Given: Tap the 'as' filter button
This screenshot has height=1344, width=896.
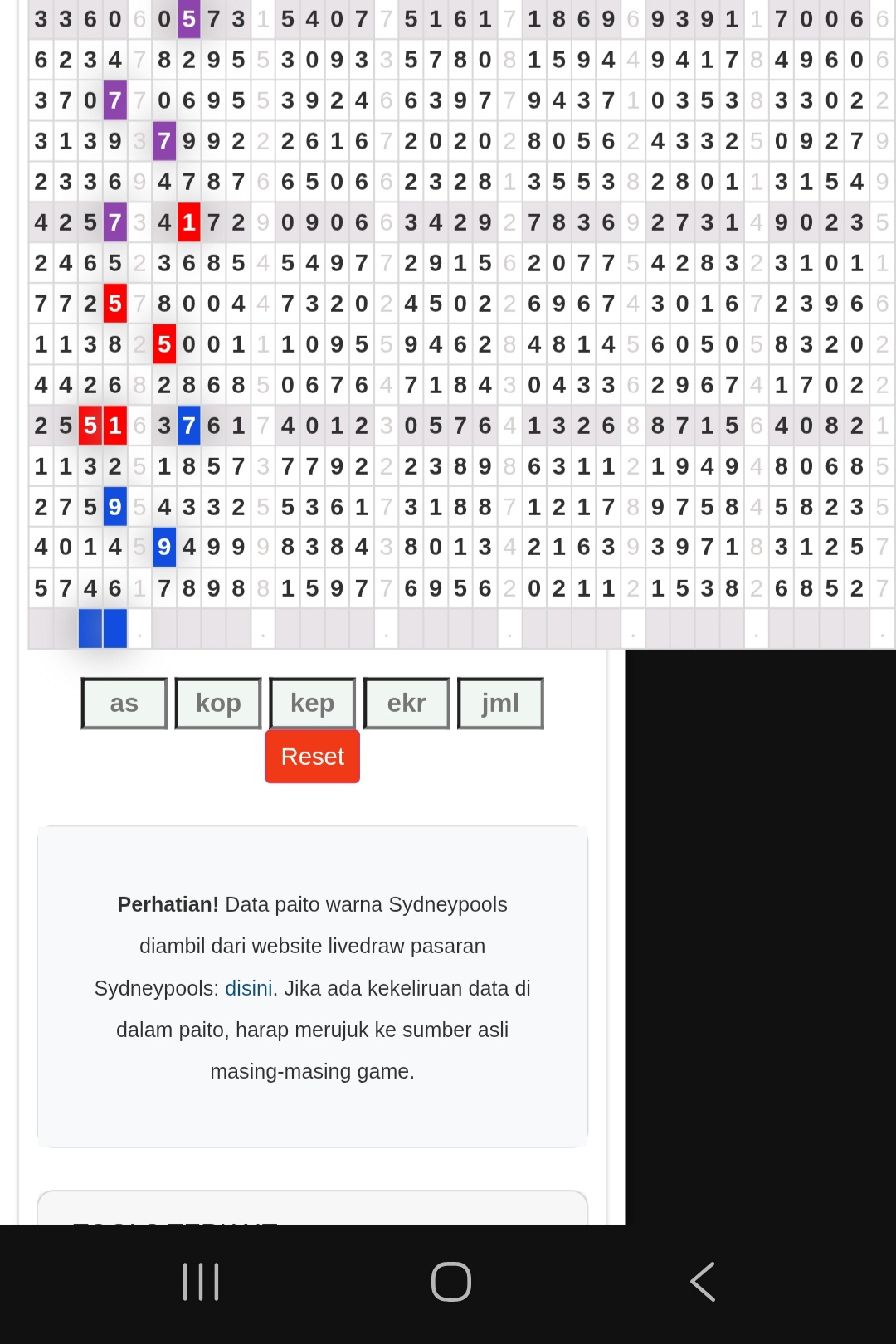Looking at the screenshot, I should [x=124, y=704].
